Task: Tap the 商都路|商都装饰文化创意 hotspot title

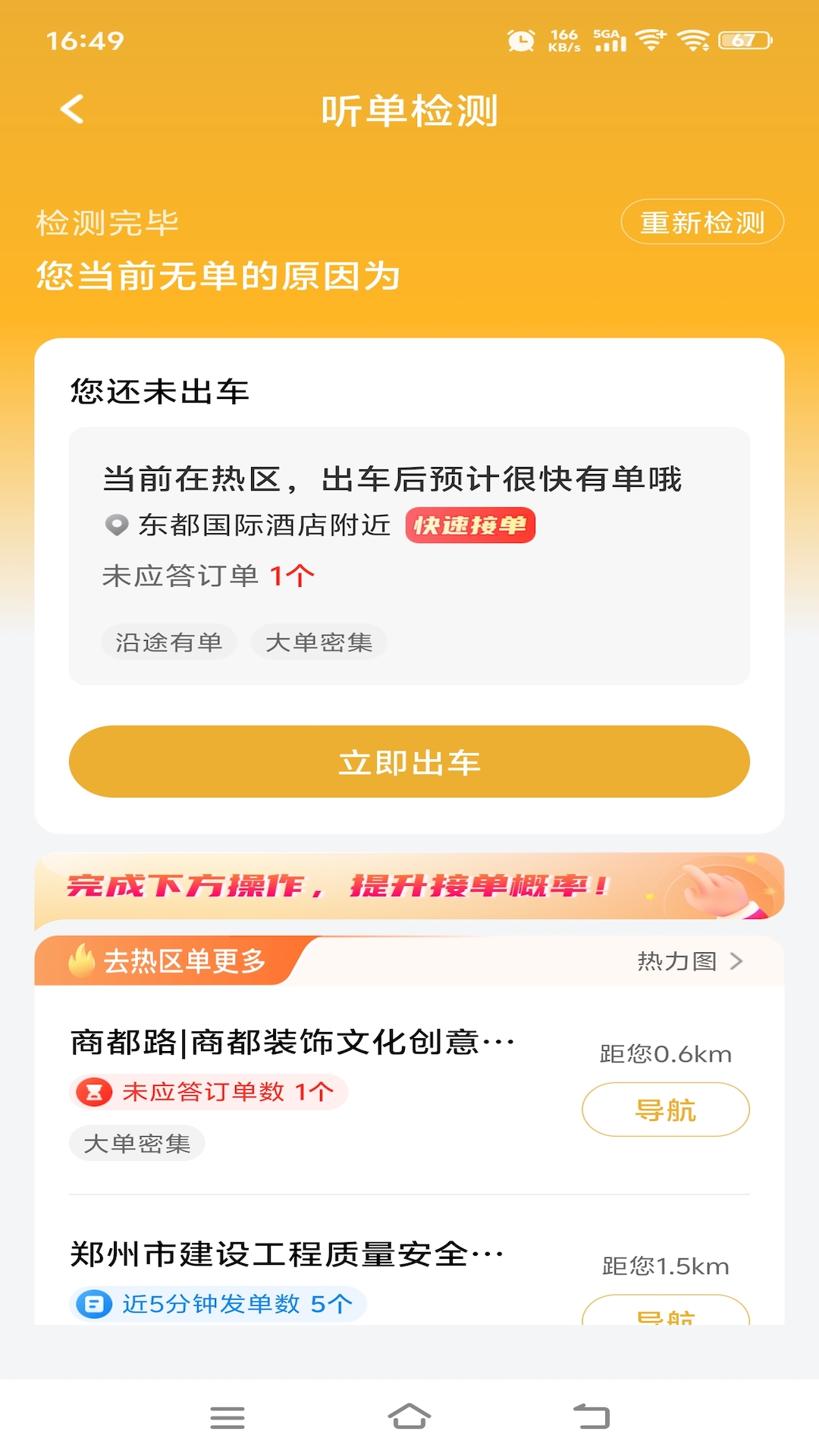Action: pos(288,1042)
